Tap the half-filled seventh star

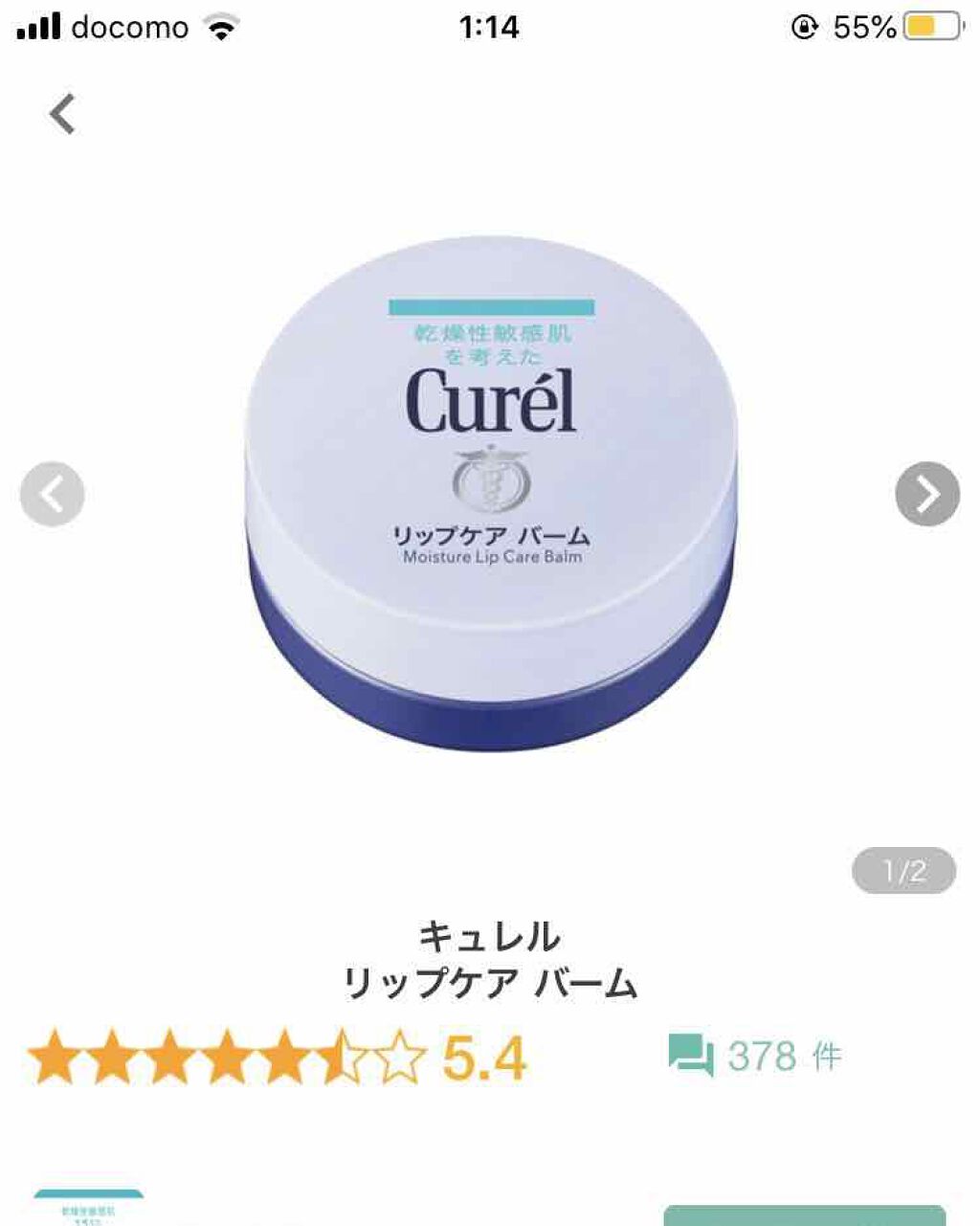point(342,1057)
